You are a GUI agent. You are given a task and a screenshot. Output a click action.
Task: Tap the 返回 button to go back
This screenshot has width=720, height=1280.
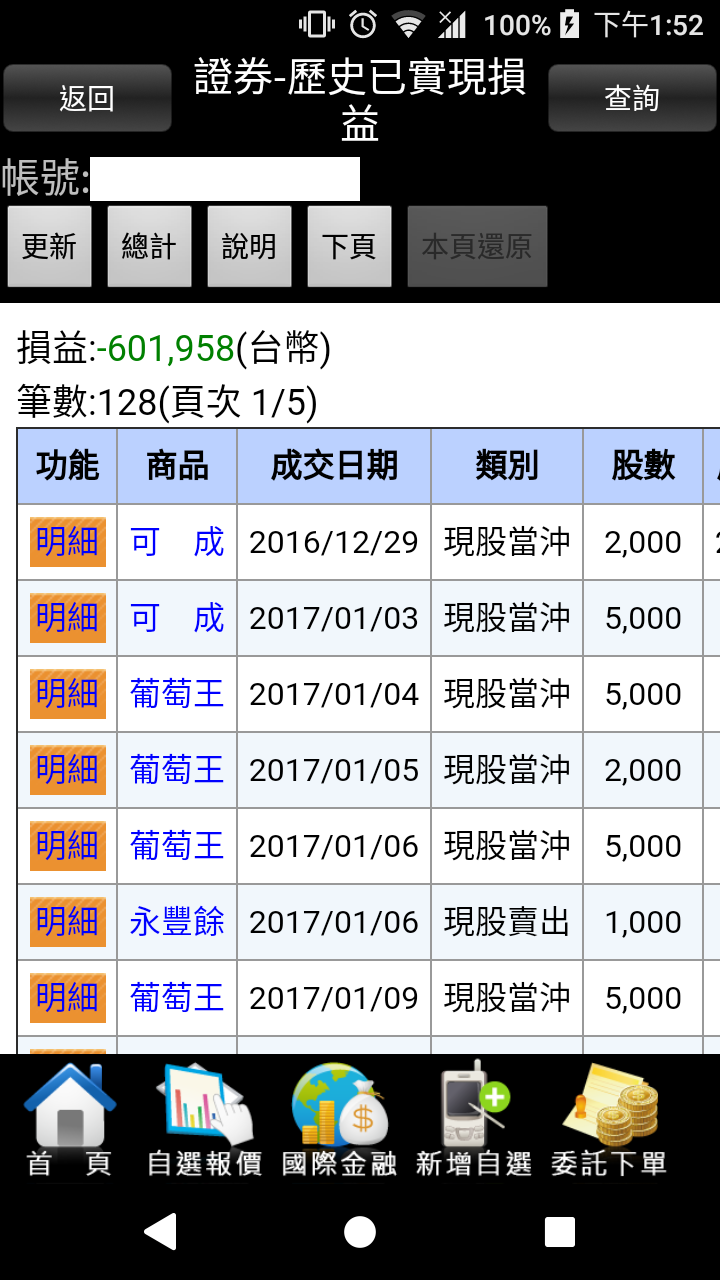coord(87,98)
